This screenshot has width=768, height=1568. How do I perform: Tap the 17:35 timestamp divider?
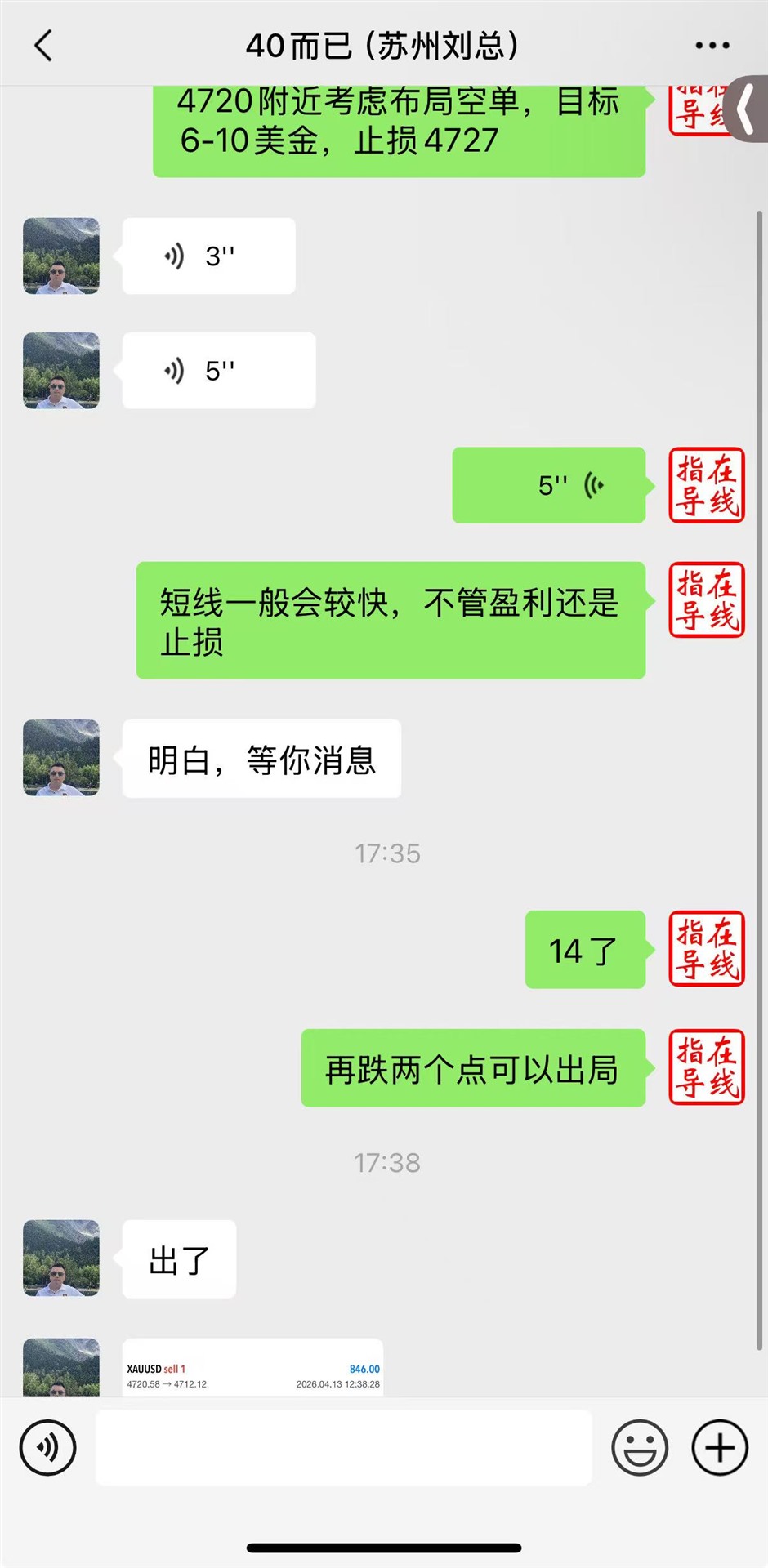point(387,854)
